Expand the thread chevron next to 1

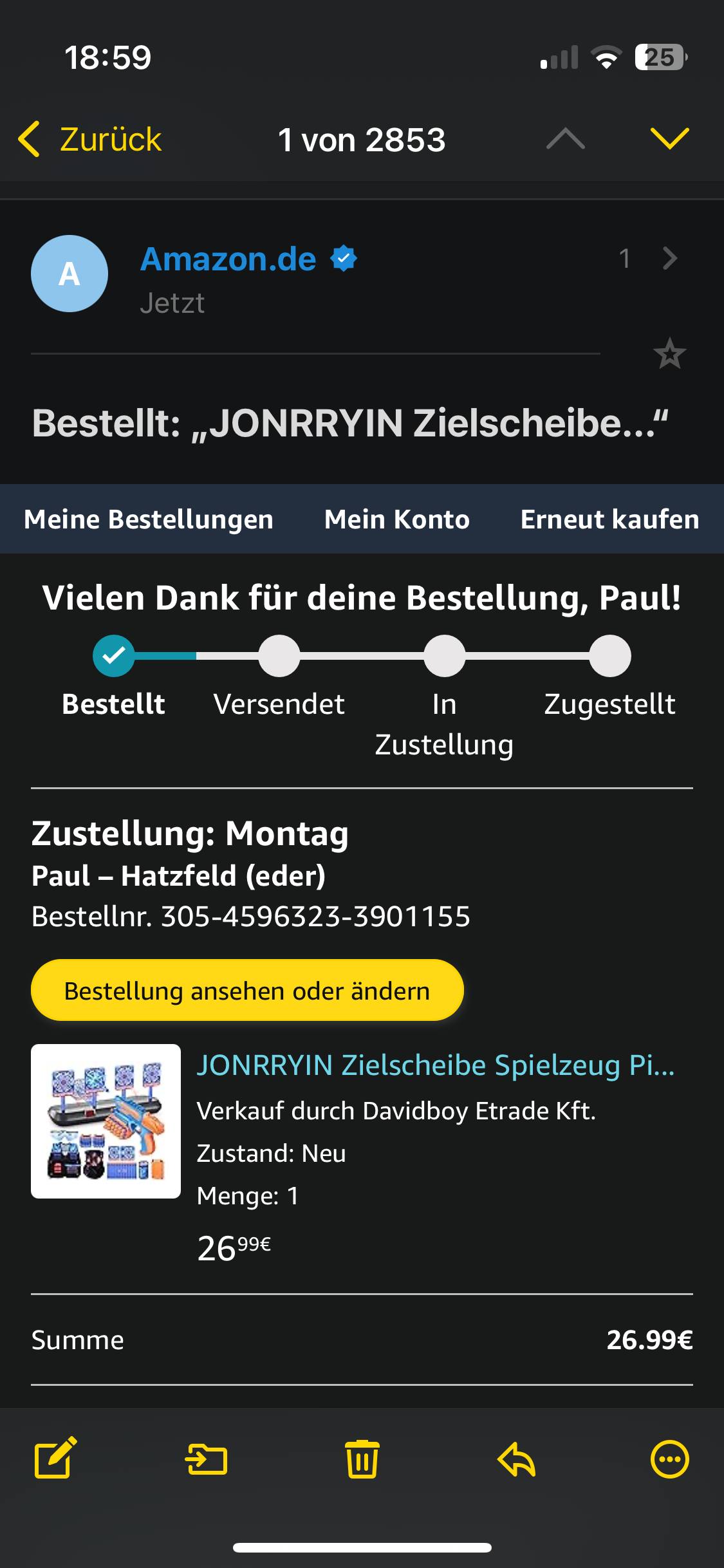pos(670,259)
